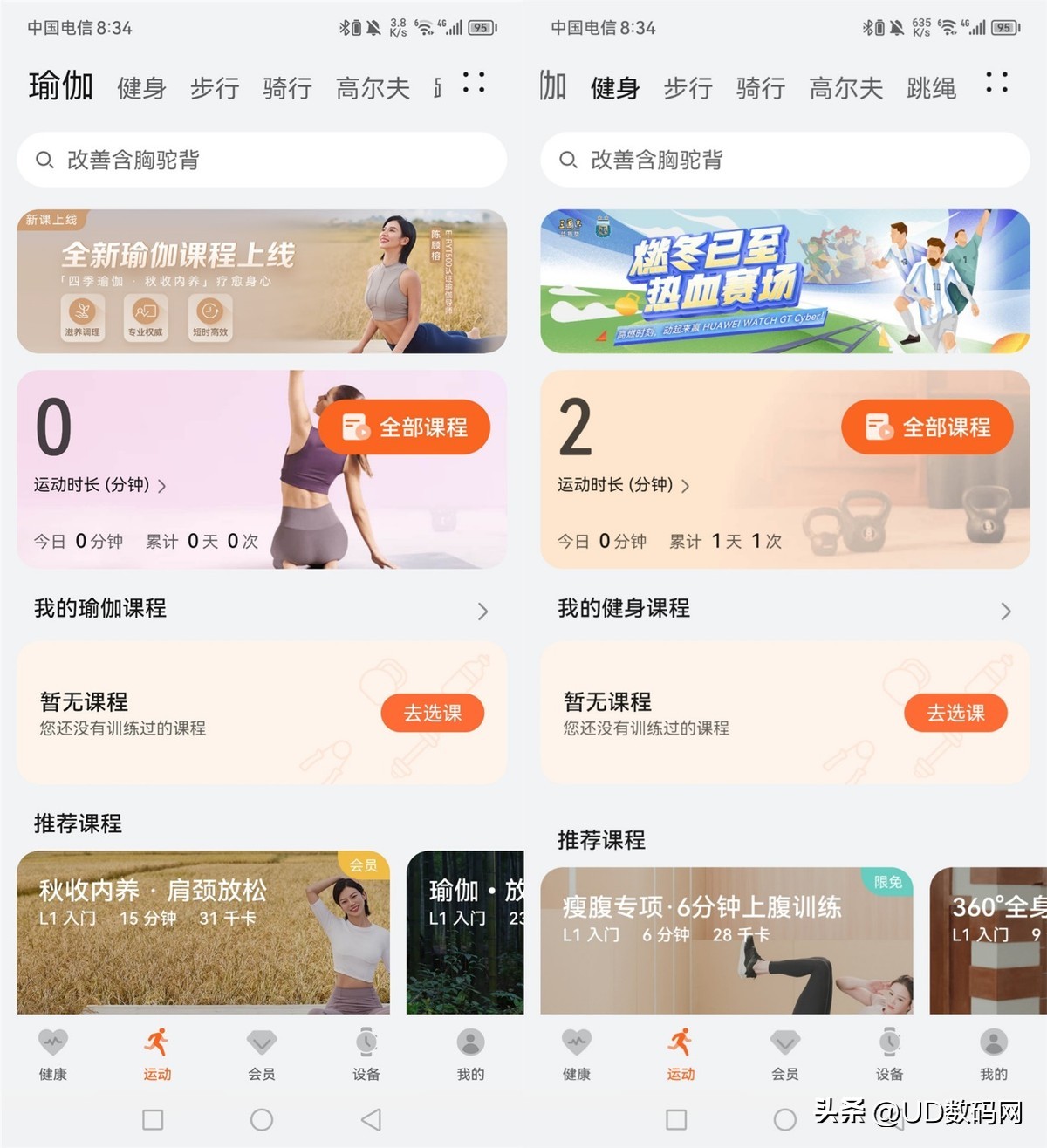Open the 会员 (Member) diamond icon
Screen dimensions: 1047x1148
pos(262,1045)
